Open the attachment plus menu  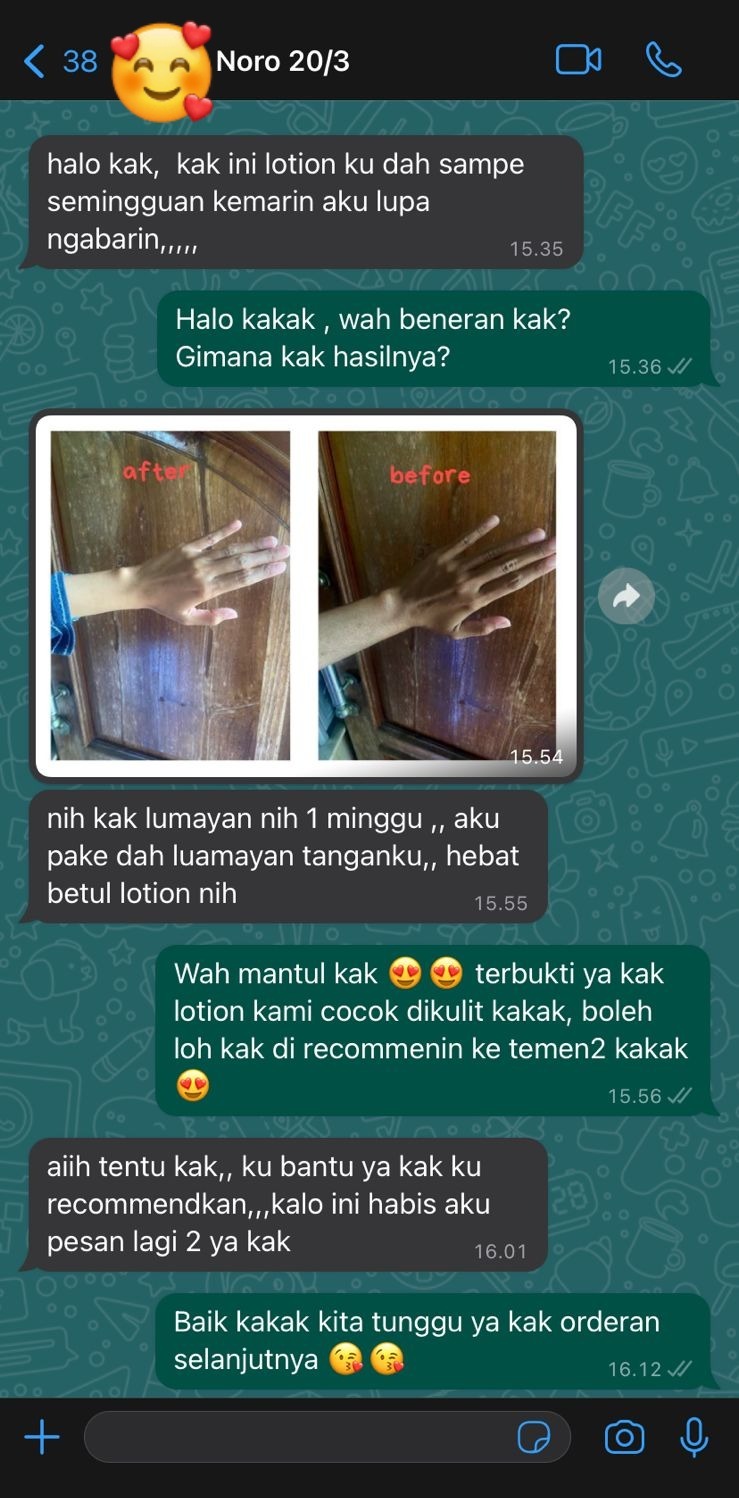(42, 1438)
